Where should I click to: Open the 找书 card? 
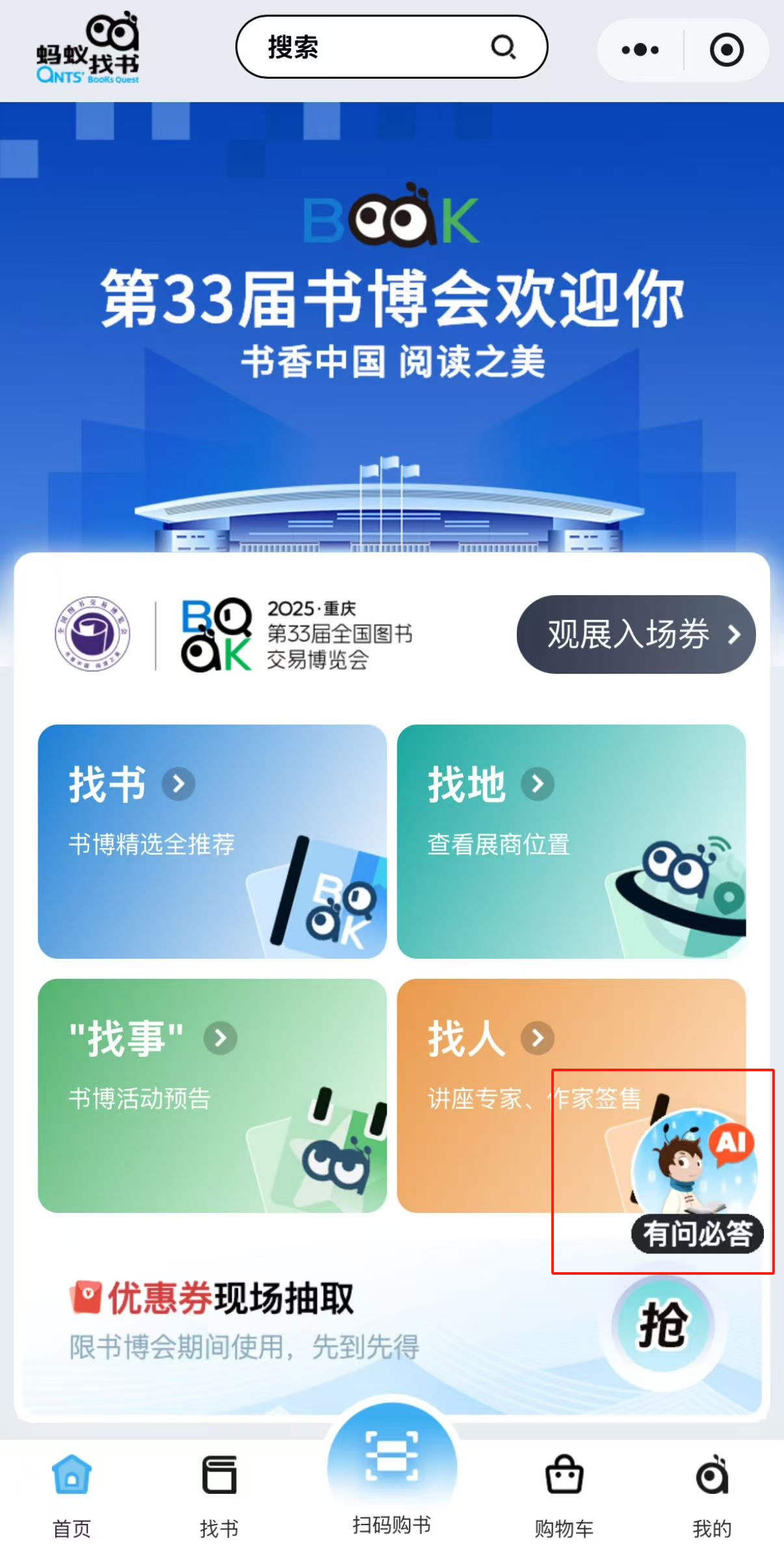(x=212, y=841)
